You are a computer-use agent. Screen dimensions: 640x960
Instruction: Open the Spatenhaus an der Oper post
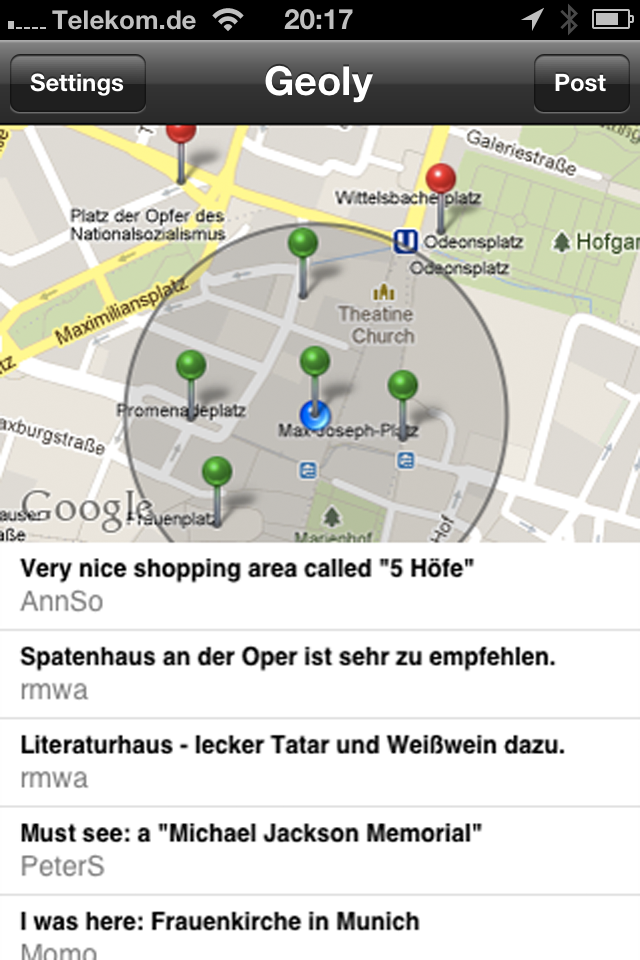pyautogui.click(x=320, y=673)
